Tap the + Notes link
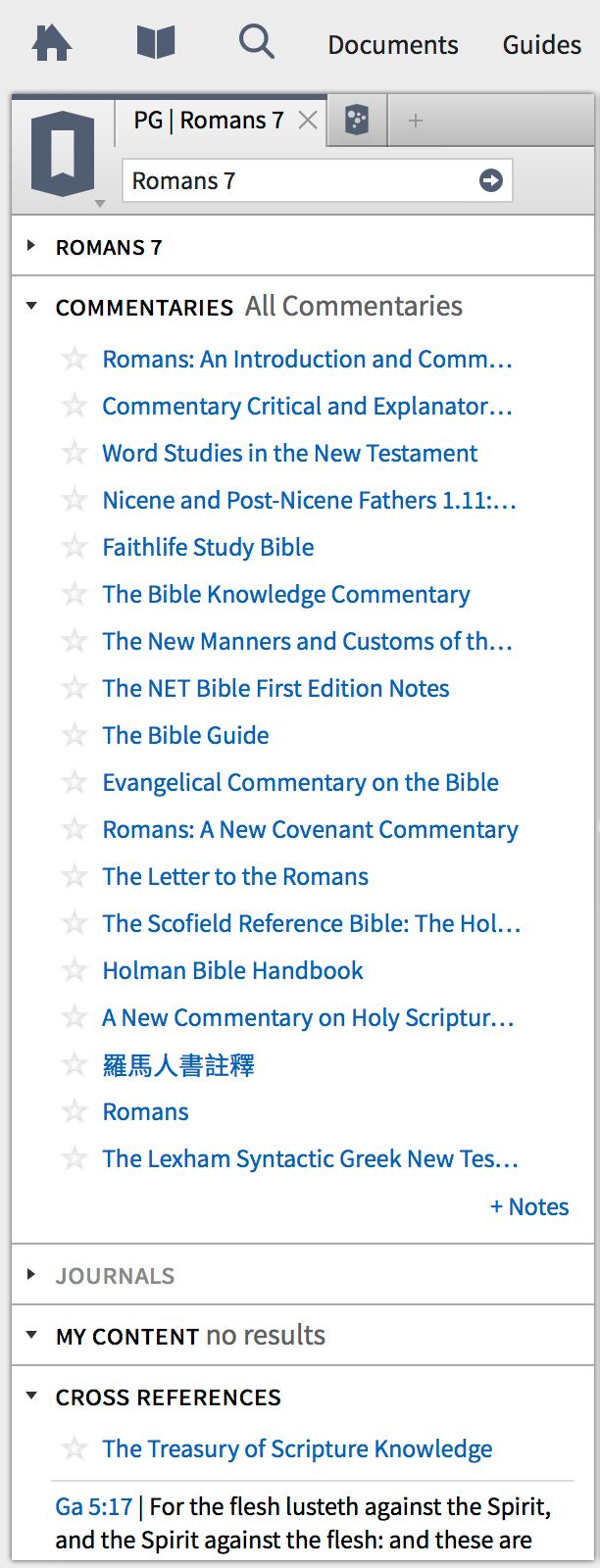The height and width of the screenshot is (1568, 600). coord(529,1206)
